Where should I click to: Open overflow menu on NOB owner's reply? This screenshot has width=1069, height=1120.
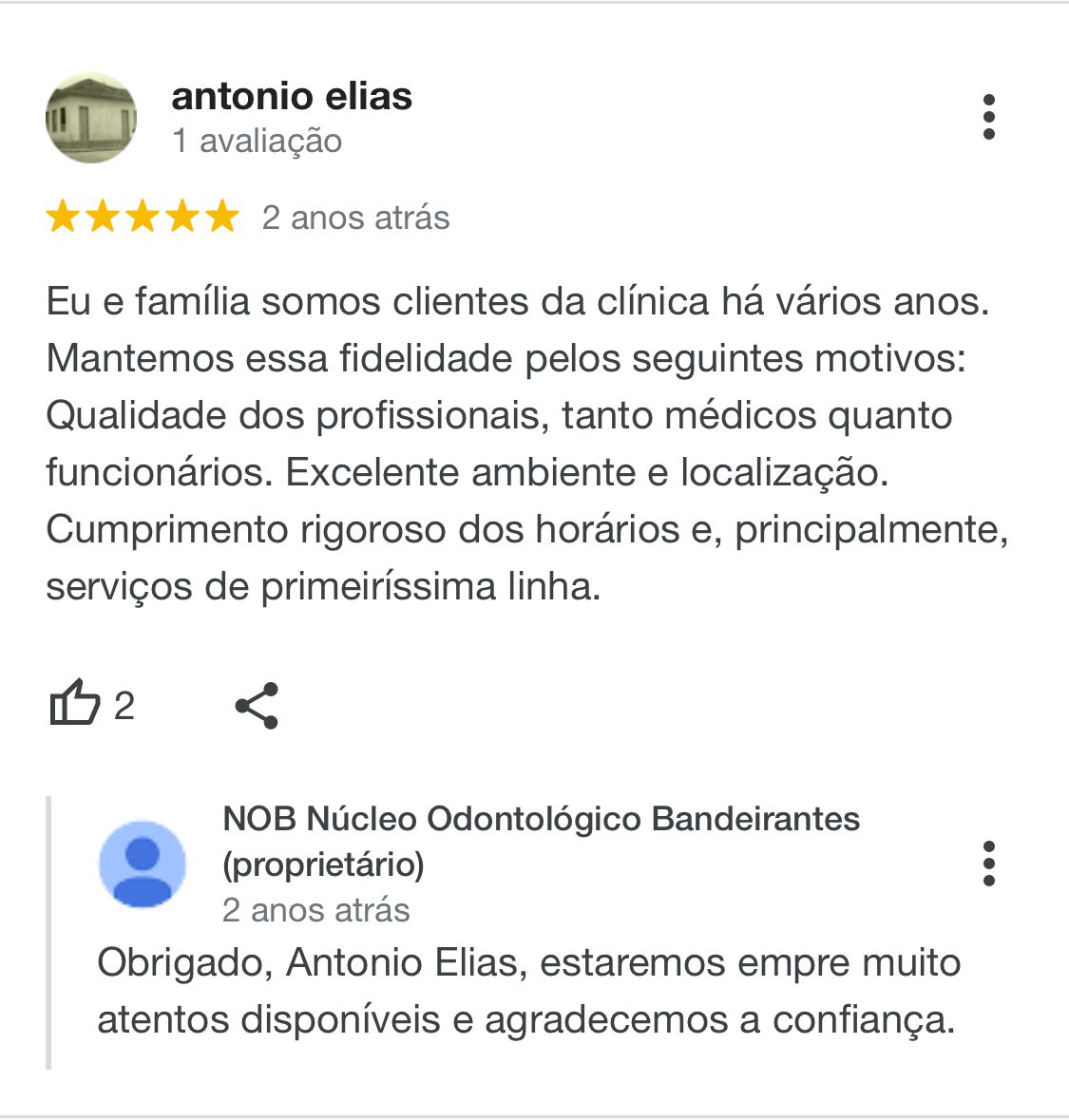click(988, 864)
